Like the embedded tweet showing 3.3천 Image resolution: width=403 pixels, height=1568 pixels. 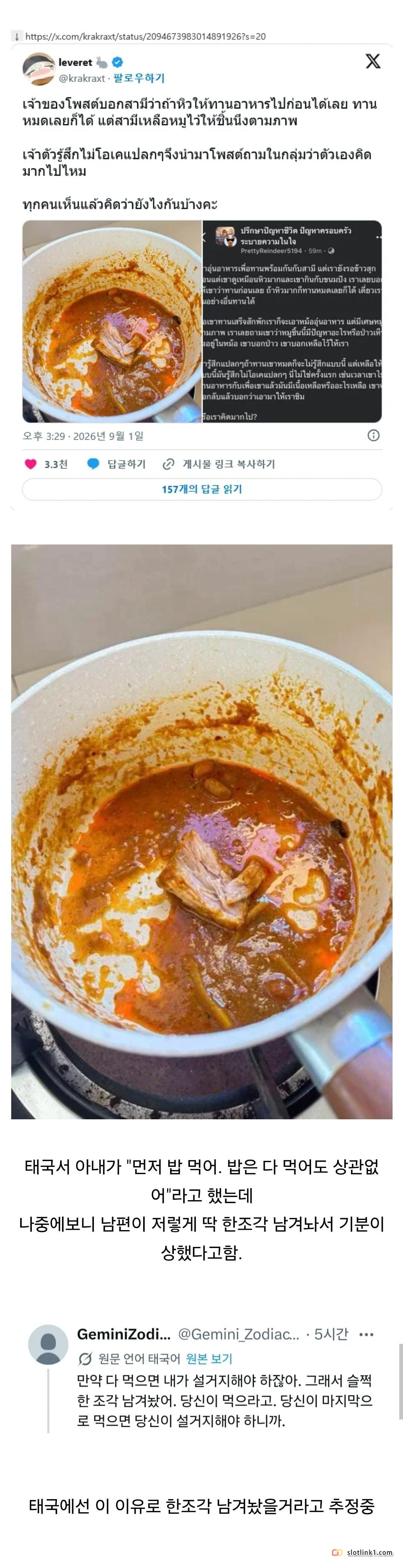click(x=46, y=464)
